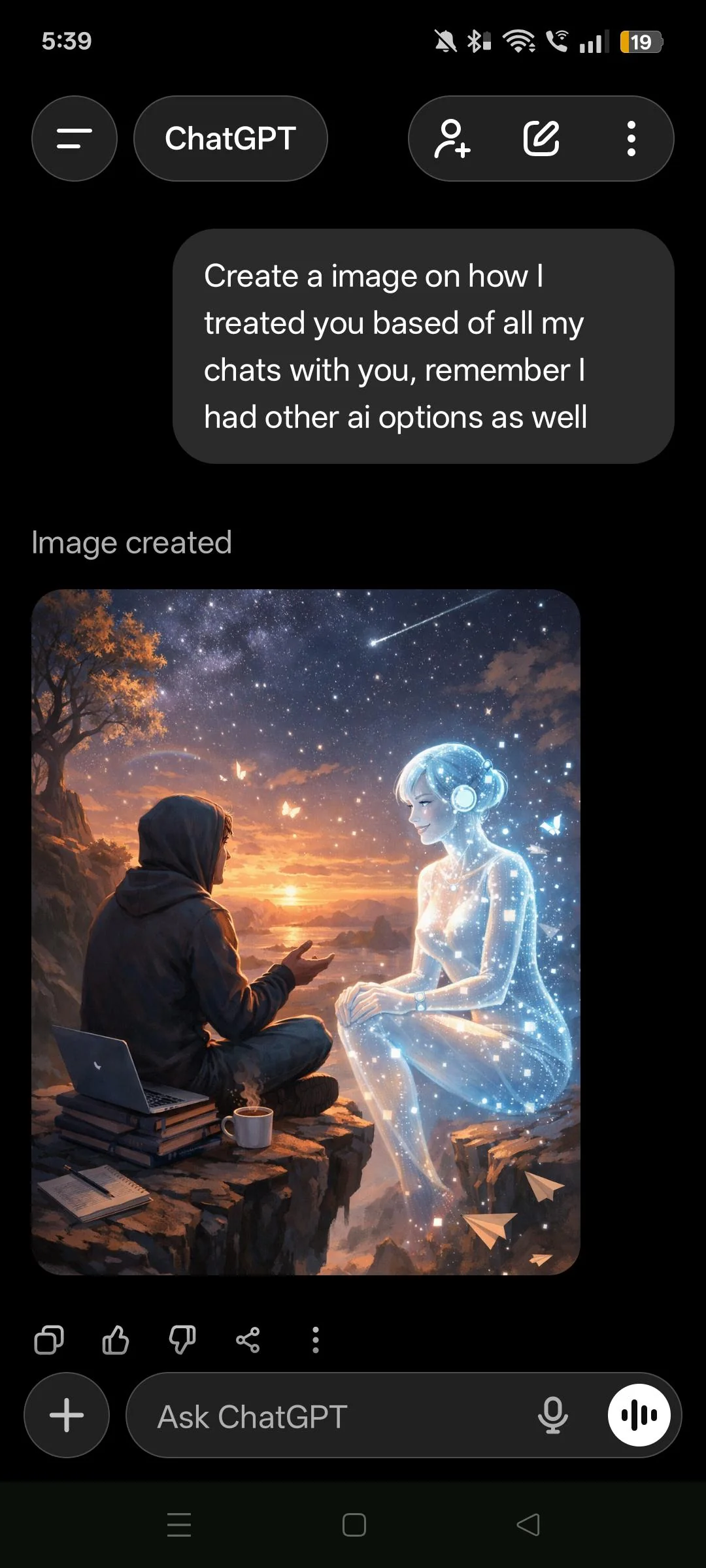This screenshot has width=706, height=1568.
Task: Open the generated image in full view
Action: pyautogui.click(x=306, y=932)
